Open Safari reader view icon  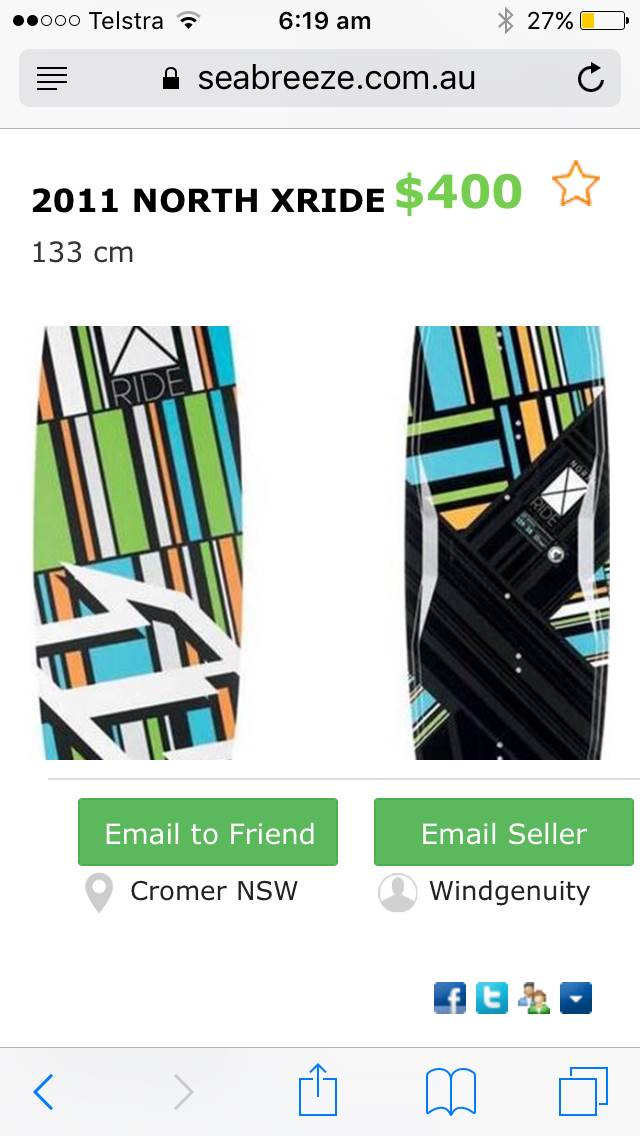[x=52, y=78]
